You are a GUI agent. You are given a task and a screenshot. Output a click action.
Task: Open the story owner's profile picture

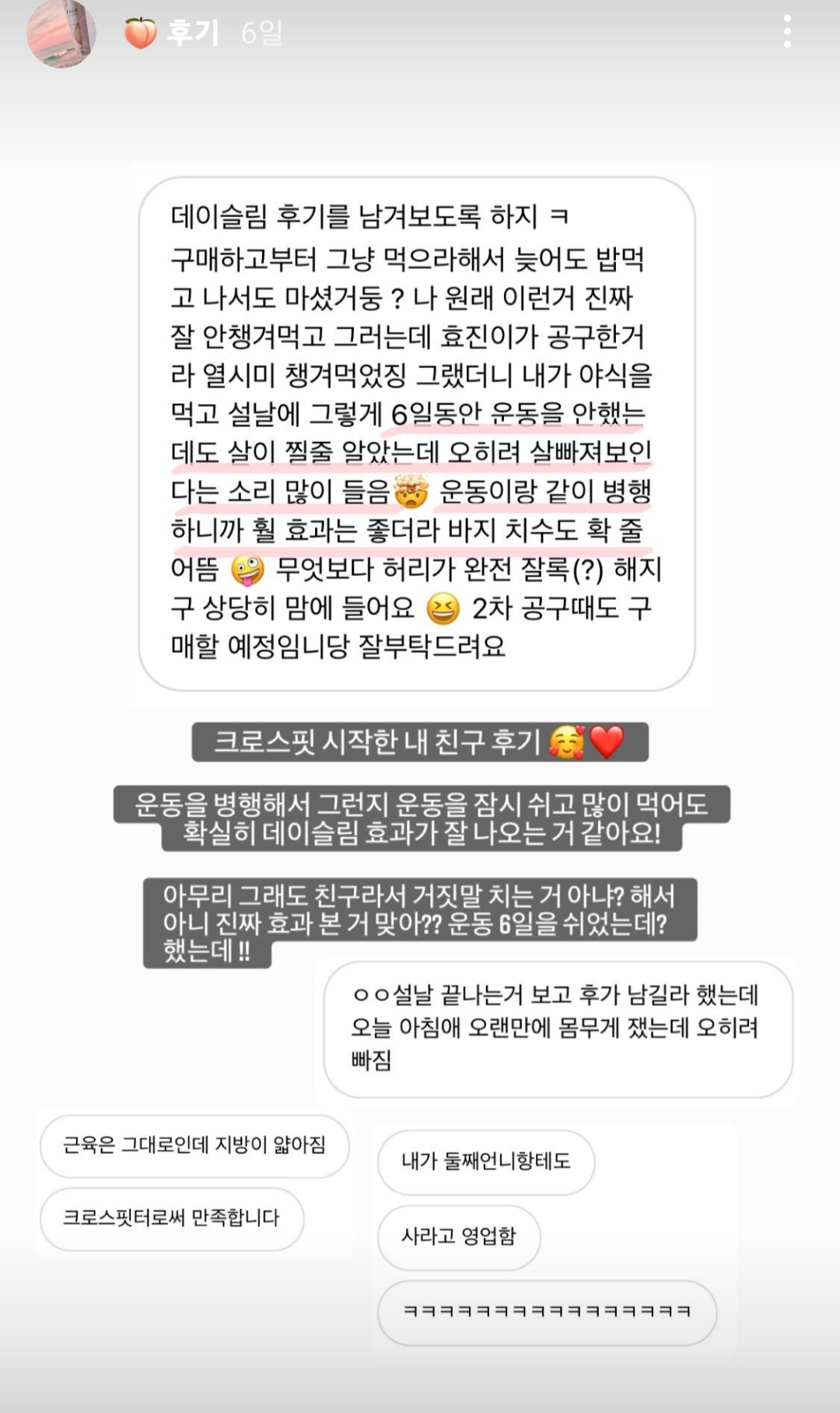tap(61, 33)
